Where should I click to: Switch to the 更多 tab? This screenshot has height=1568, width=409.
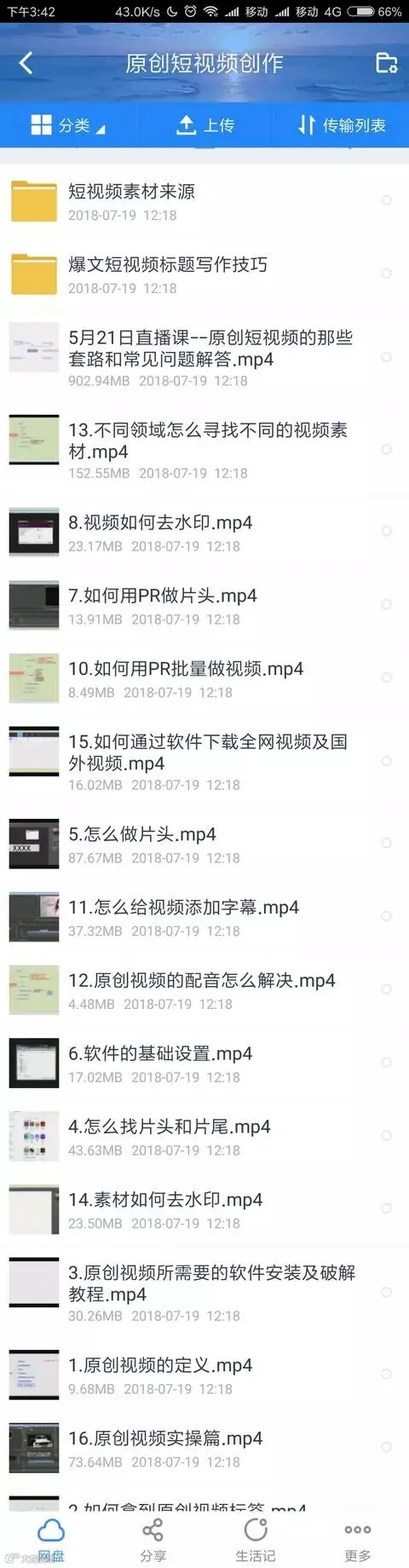coord(358,1540)
